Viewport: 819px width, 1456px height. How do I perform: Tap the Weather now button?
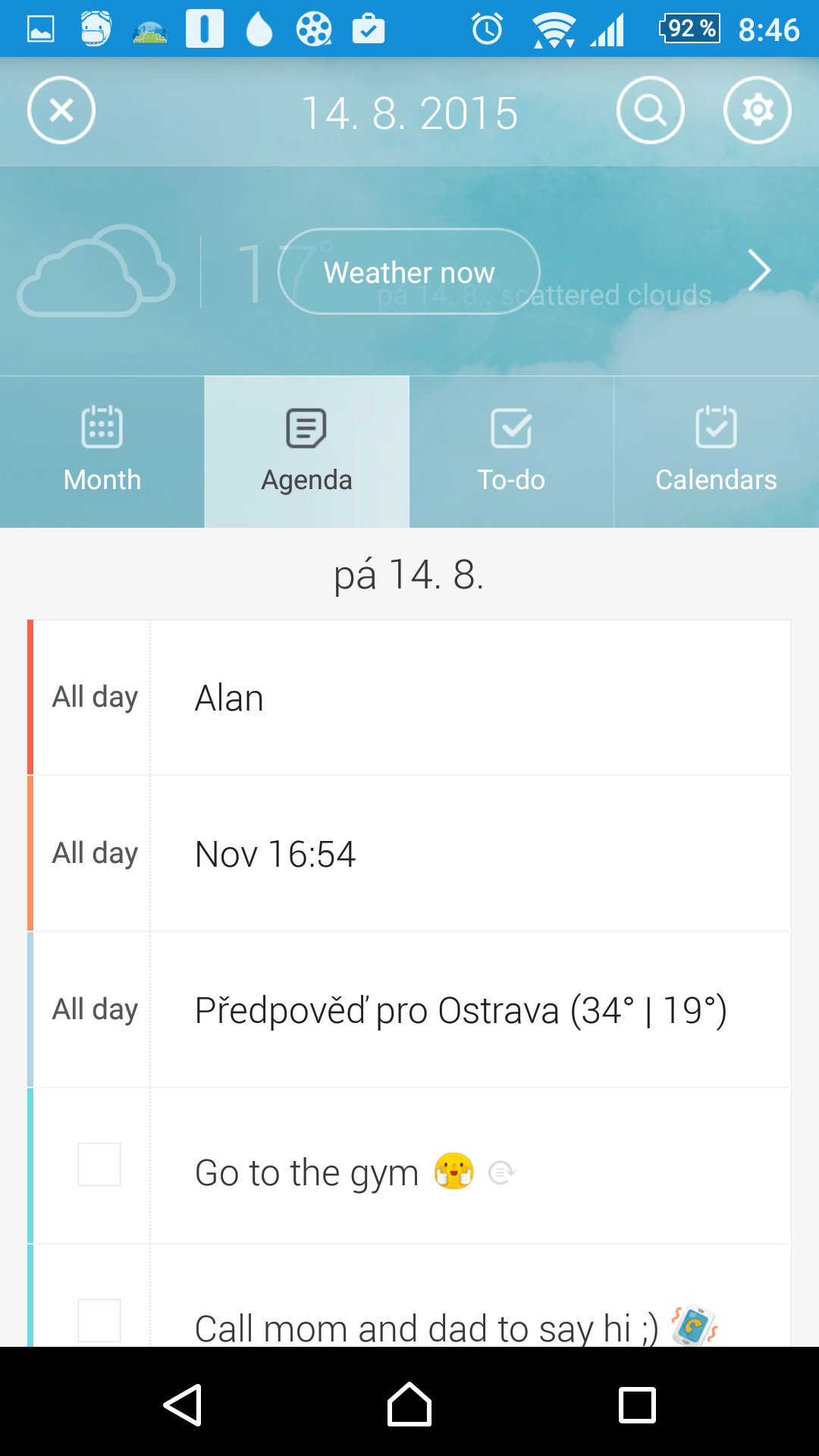[x=409, y=271]
